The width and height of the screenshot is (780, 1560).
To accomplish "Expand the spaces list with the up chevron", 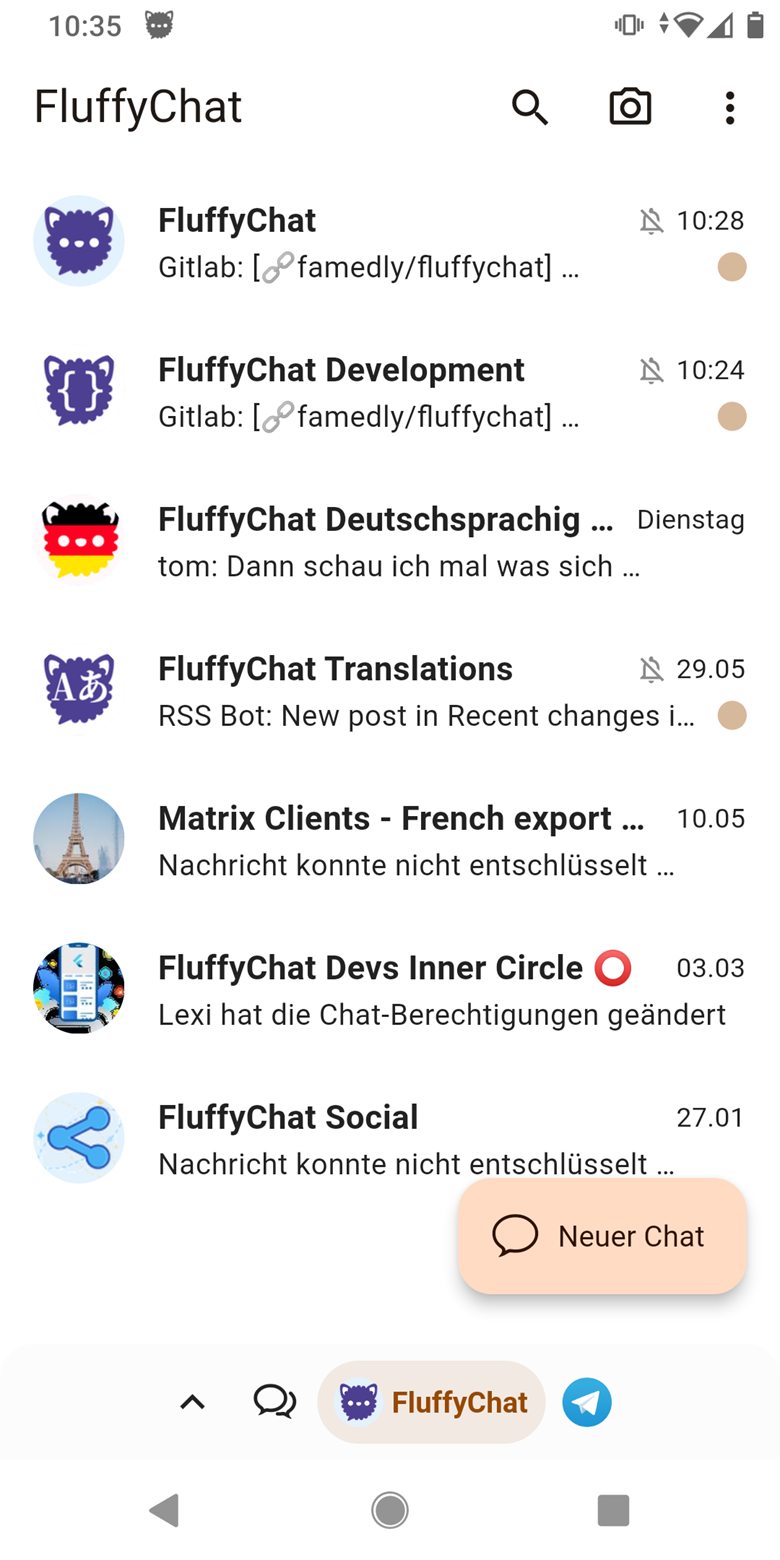I will 192,1403.
